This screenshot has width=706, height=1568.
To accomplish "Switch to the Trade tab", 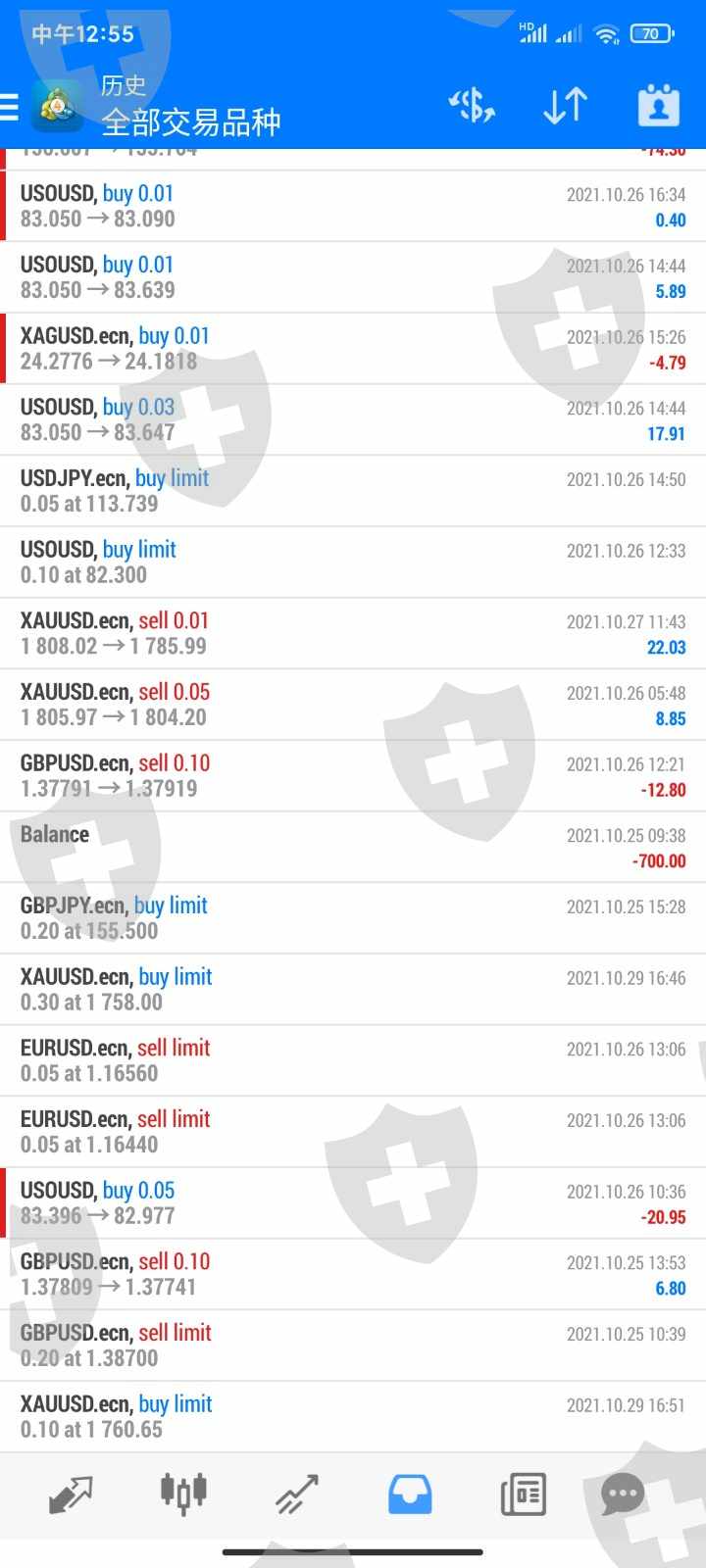I will pyautogui.click(x=296, y=1494).
